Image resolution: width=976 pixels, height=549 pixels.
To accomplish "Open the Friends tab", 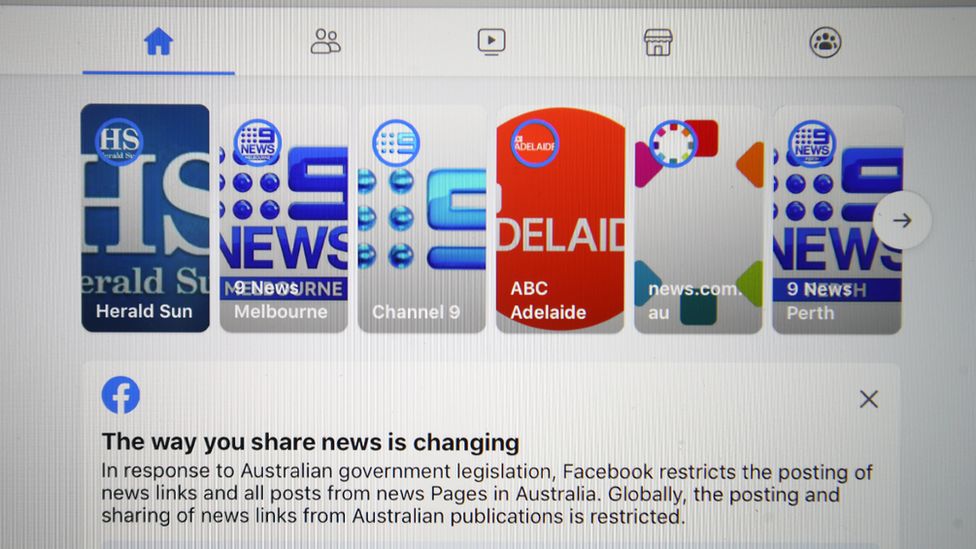I will pyautogui.click(x=325, y=42).
